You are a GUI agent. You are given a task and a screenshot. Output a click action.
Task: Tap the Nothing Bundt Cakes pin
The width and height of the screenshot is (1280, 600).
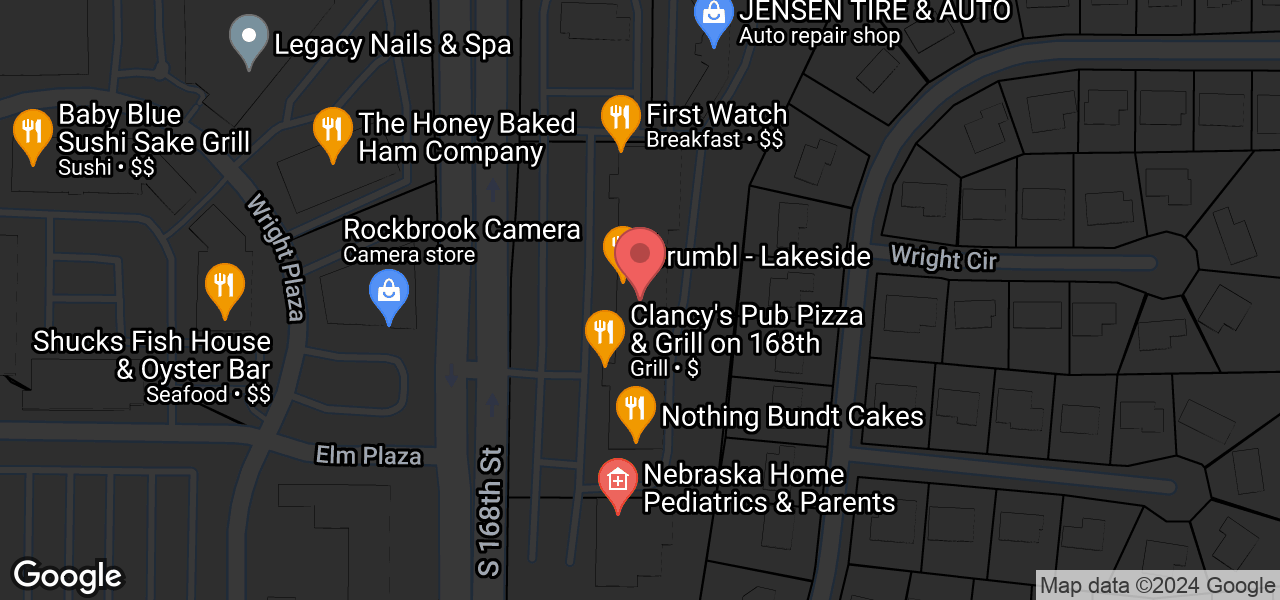[x=635, y=410]
